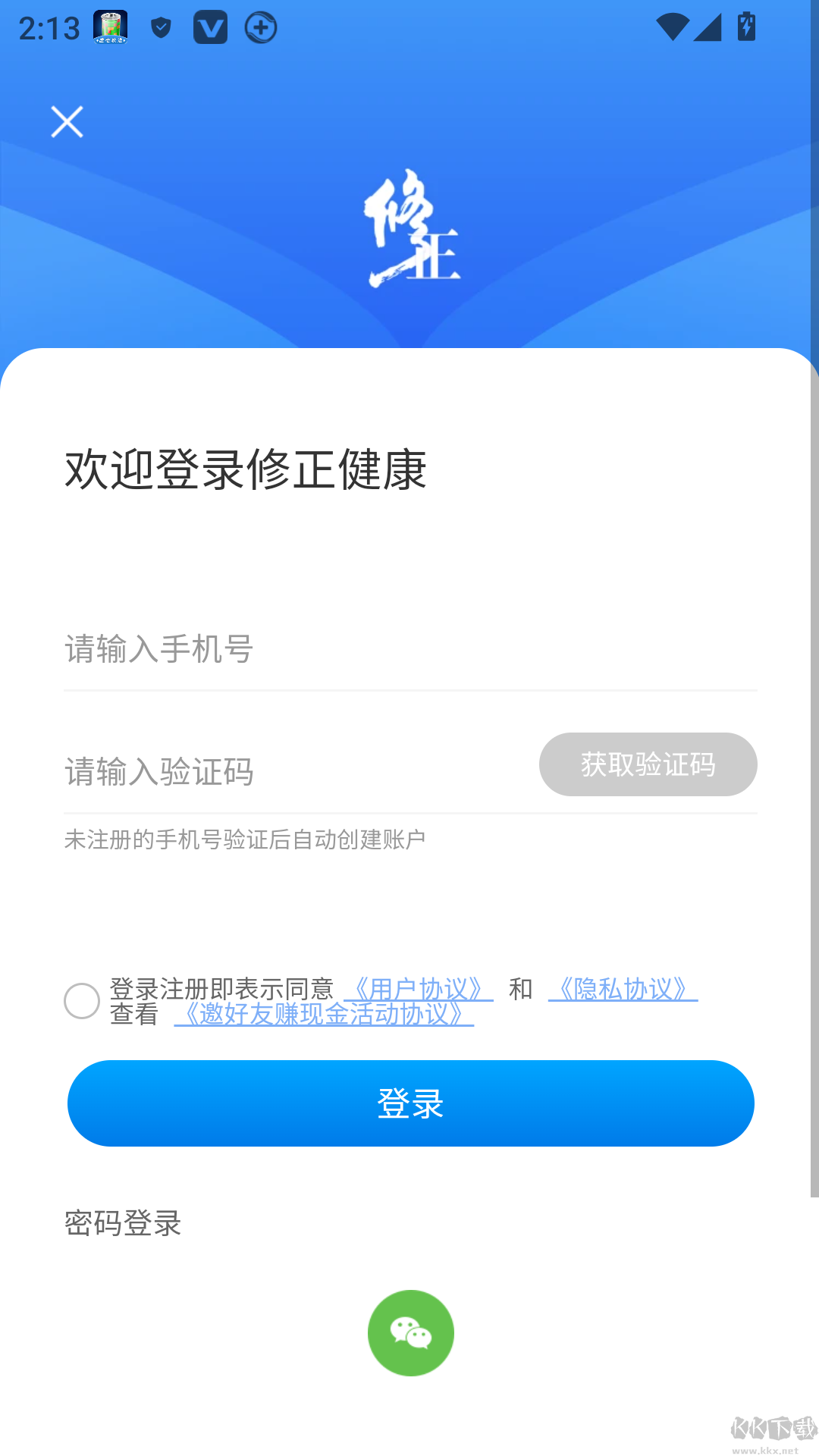This screenshot has height=1456, width=819.
Task: Click the Wi-Fi icon in the status bar
Action: pos(674,27)
